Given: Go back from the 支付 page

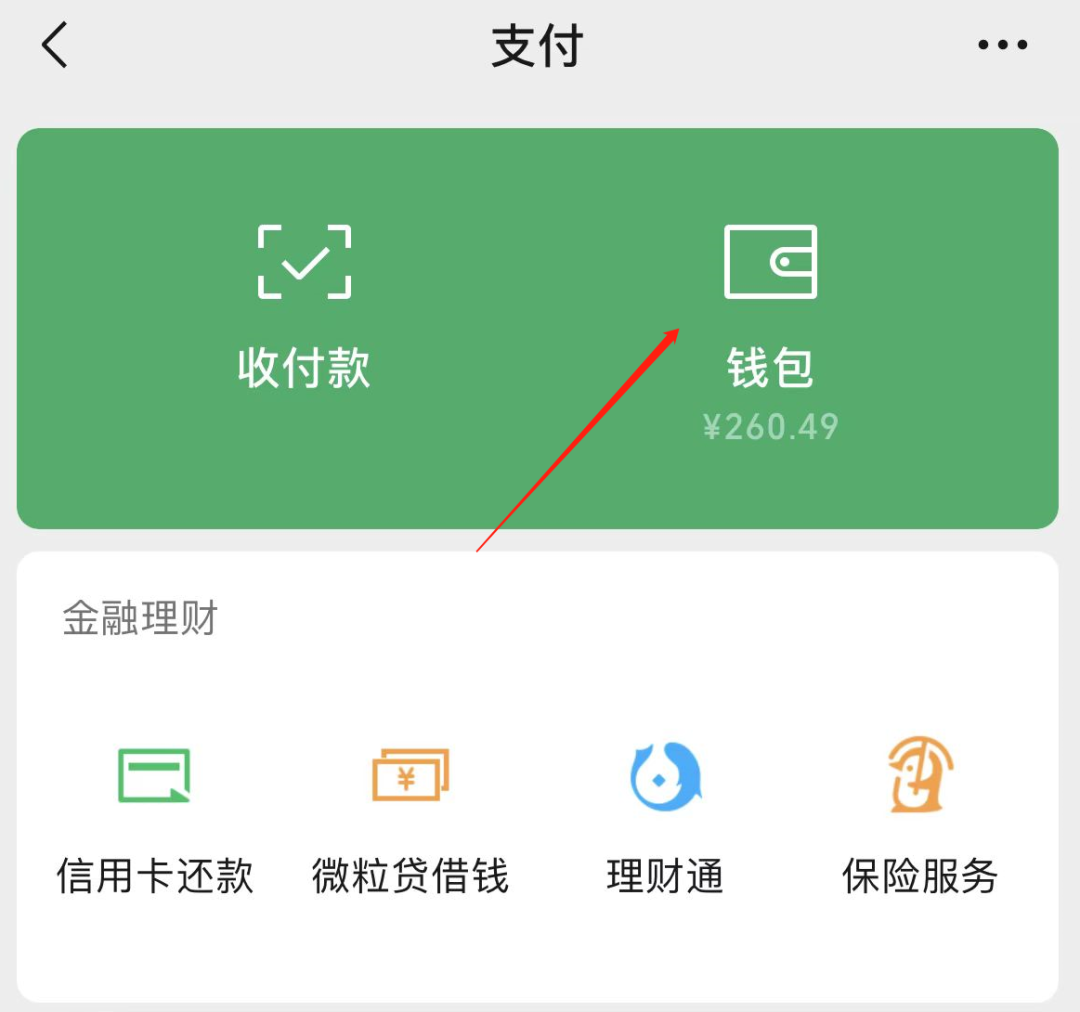Looking at the screenshot, I should [55, 46].
